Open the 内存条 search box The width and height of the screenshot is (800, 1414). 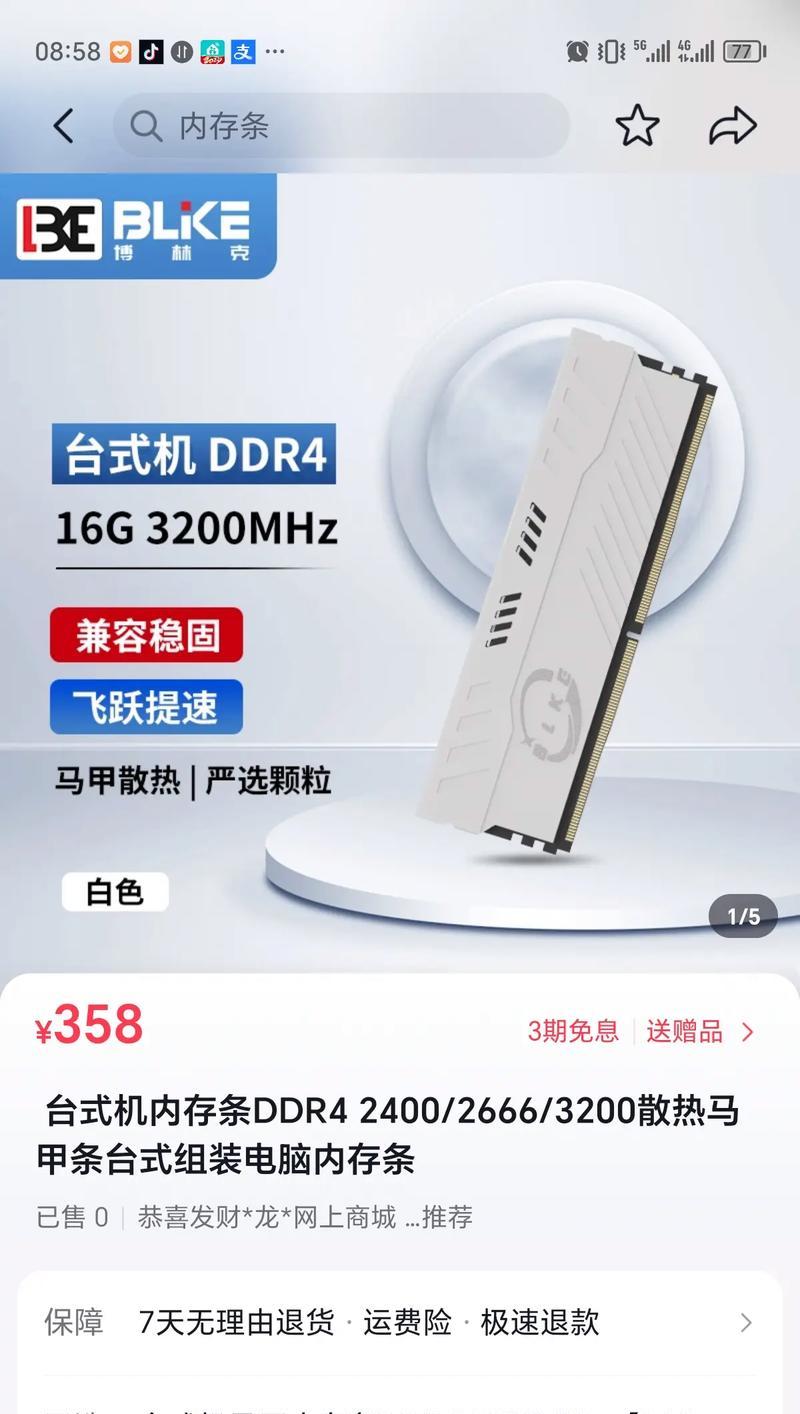(341, 126)
